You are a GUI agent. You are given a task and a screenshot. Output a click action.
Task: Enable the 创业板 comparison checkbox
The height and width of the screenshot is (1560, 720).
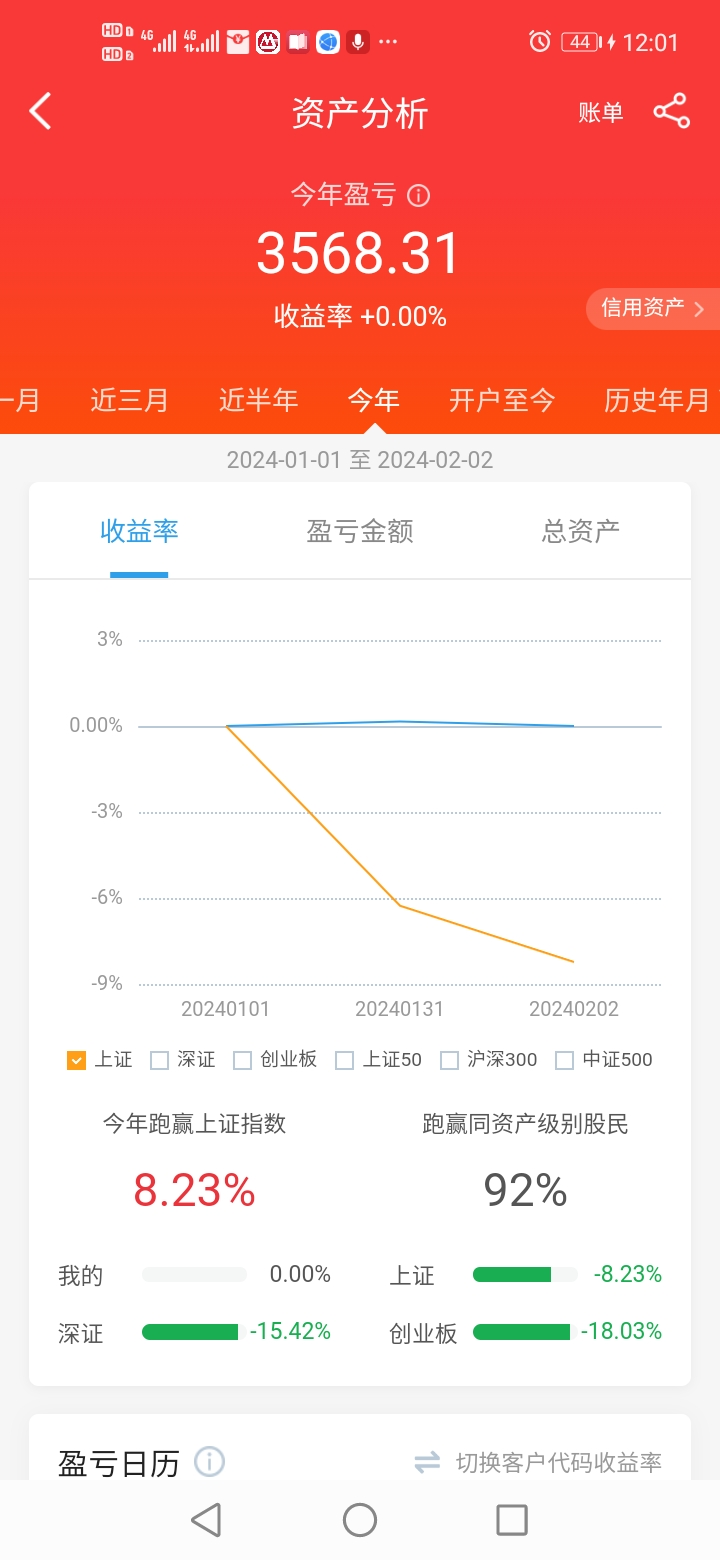click(243, 1060)
